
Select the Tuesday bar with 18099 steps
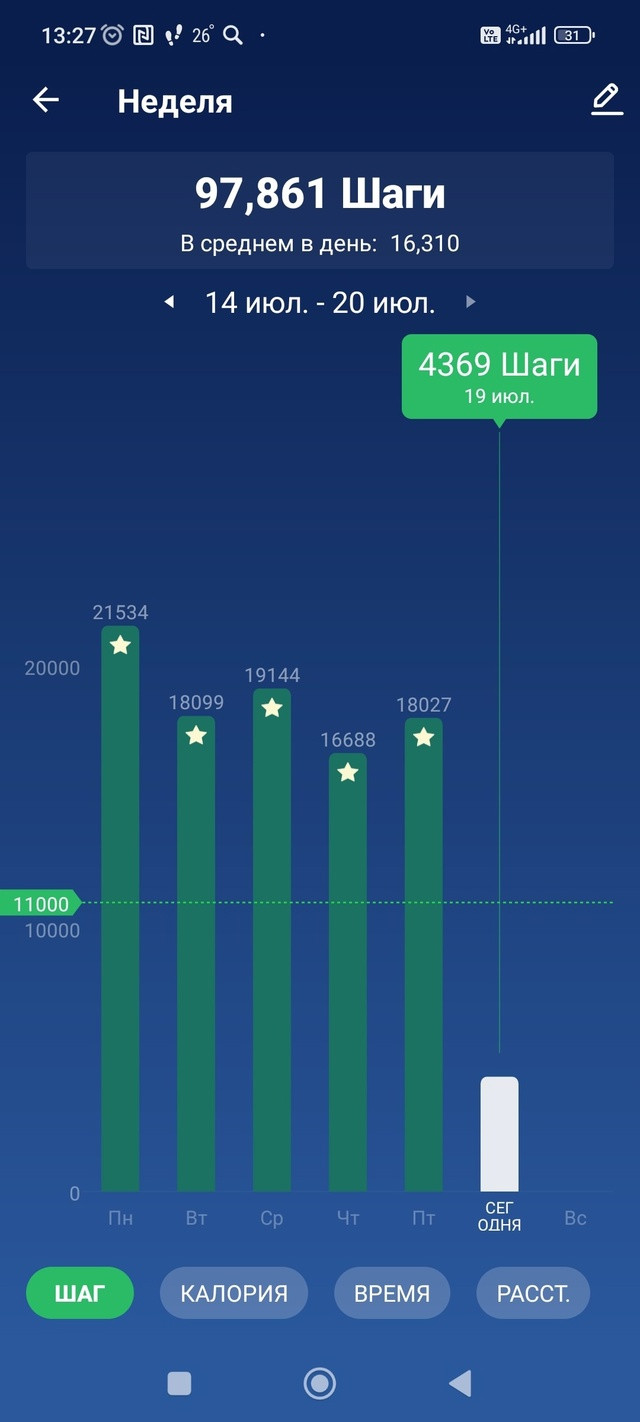[196, 954]
